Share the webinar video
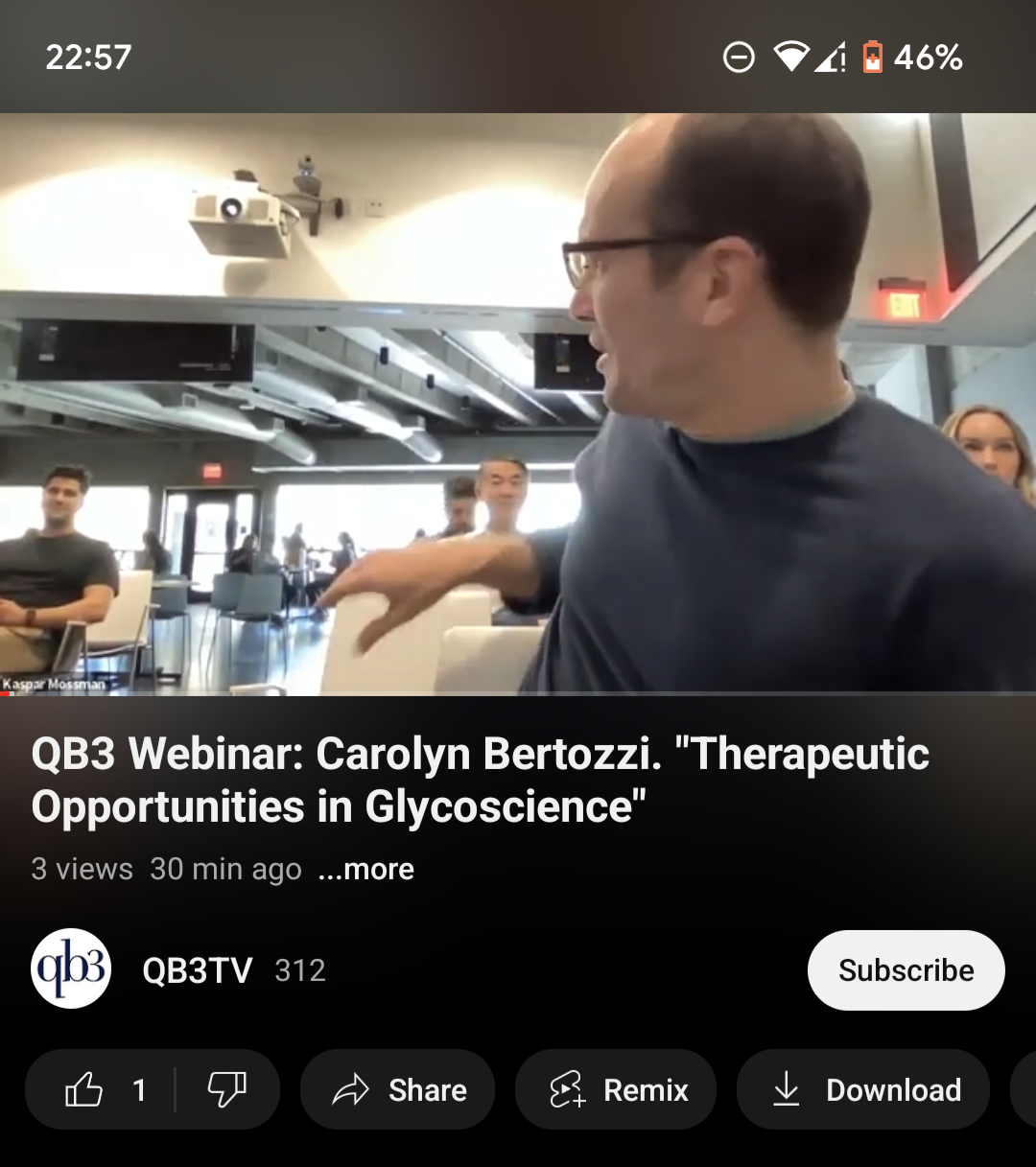Screen dimensions: 1036x1167 [398, 1090]
